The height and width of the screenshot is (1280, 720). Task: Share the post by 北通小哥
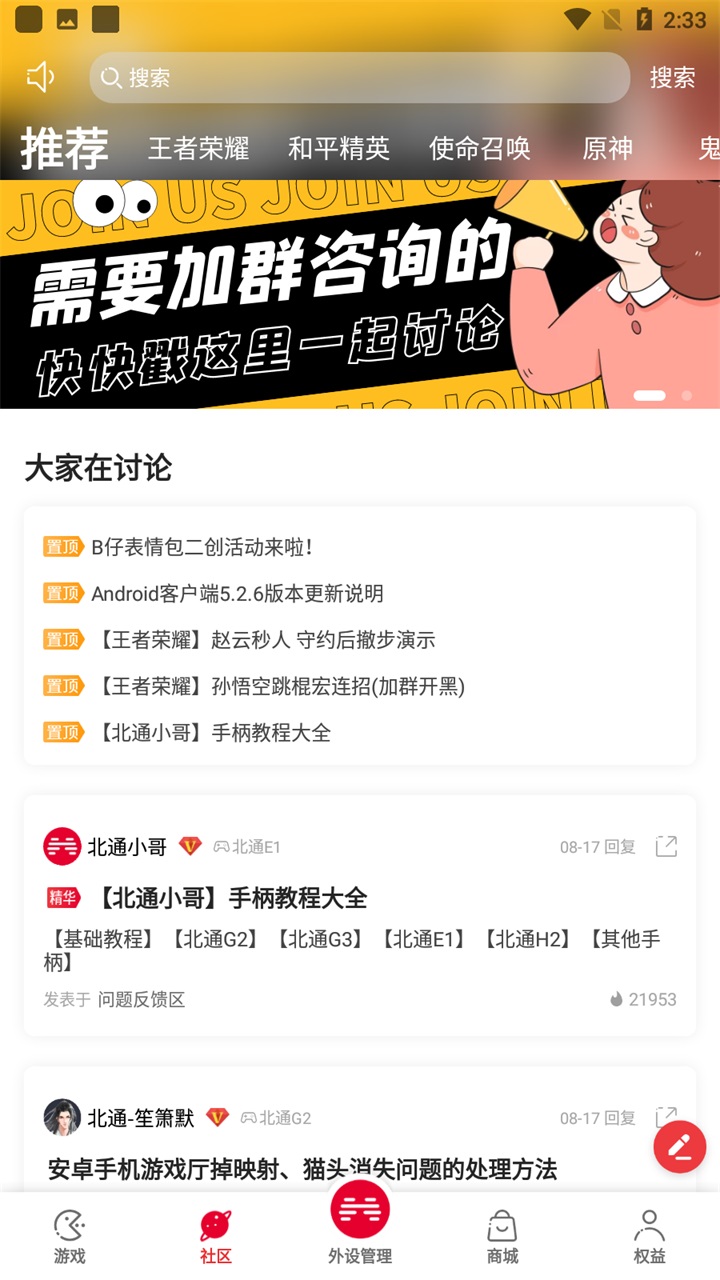point(666,846)
